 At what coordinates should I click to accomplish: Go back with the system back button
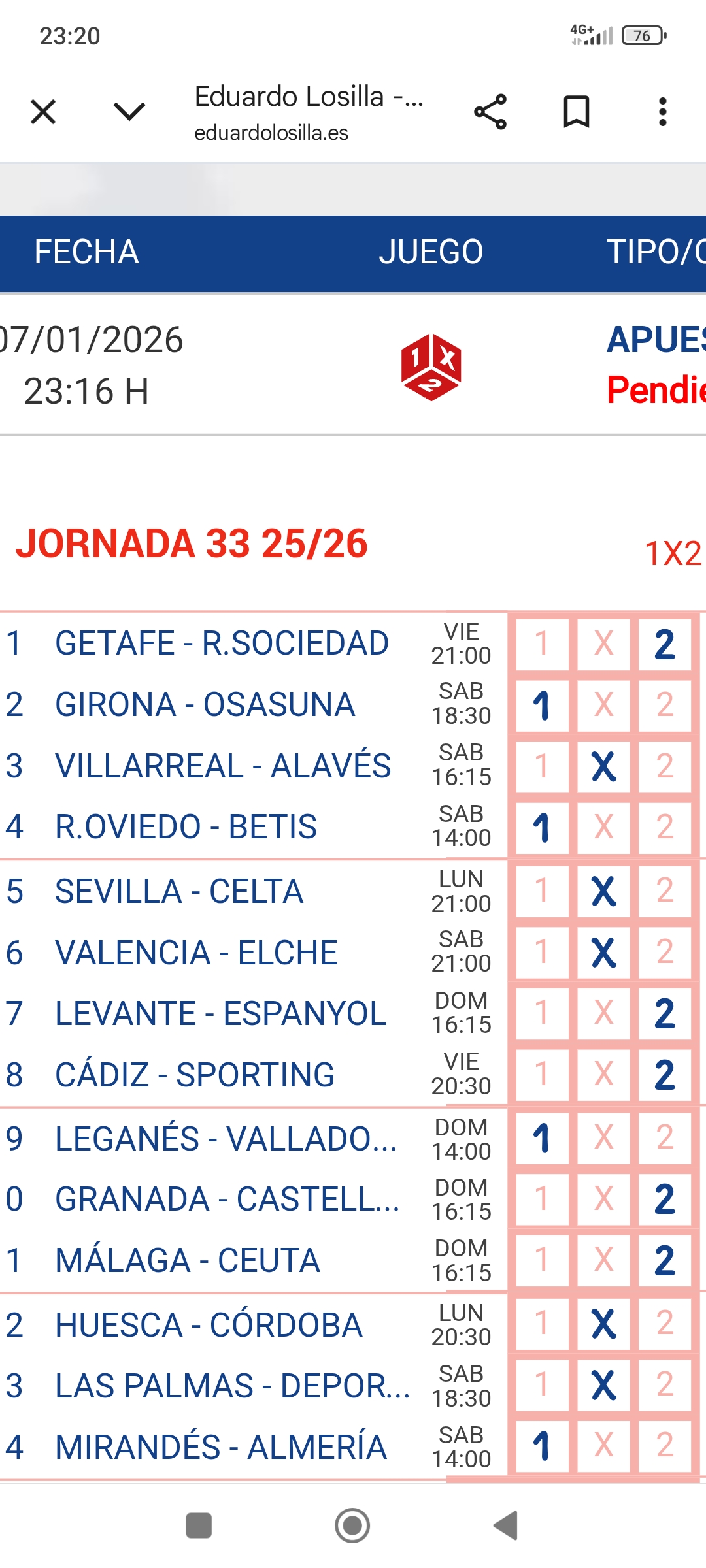[x=505, y=1526]
